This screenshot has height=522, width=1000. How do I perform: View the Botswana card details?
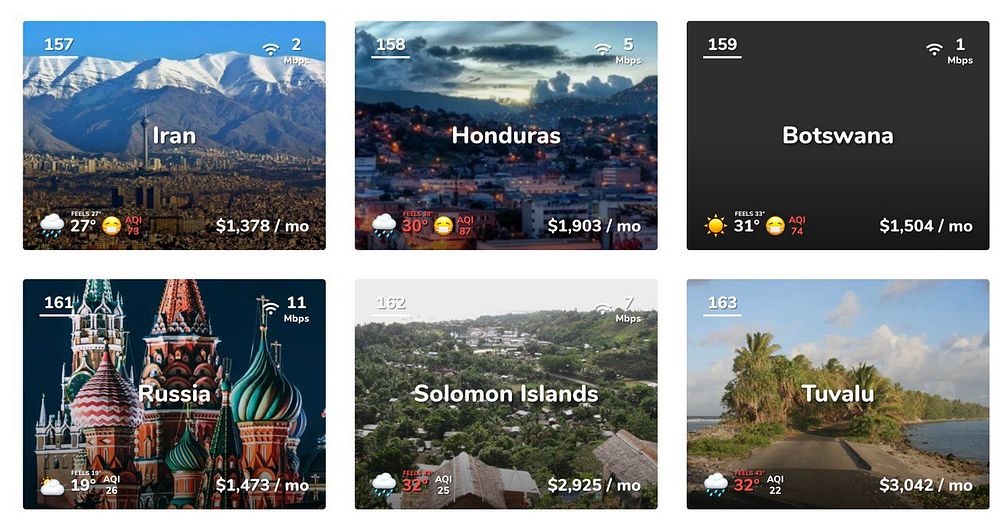838,135
